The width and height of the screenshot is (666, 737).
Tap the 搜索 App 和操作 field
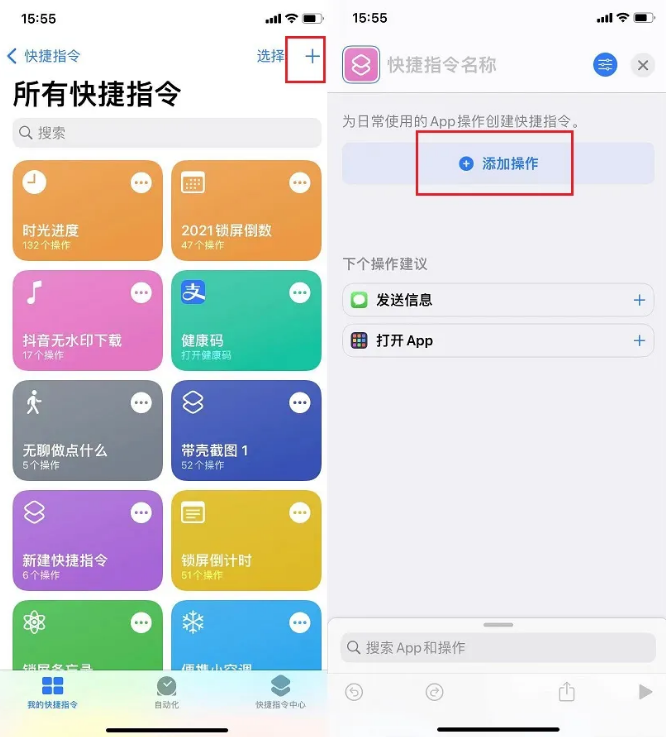497,648
